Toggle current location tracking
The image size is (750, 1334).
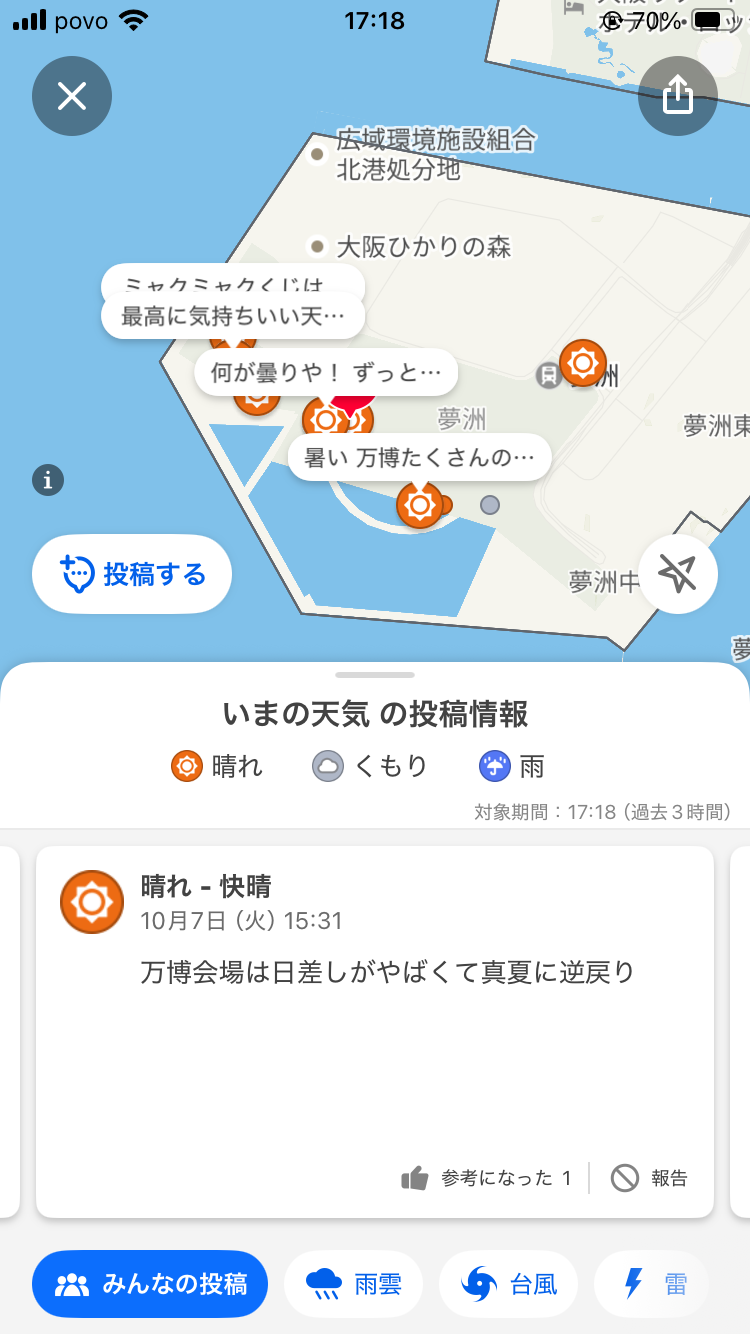click(678, 574)
